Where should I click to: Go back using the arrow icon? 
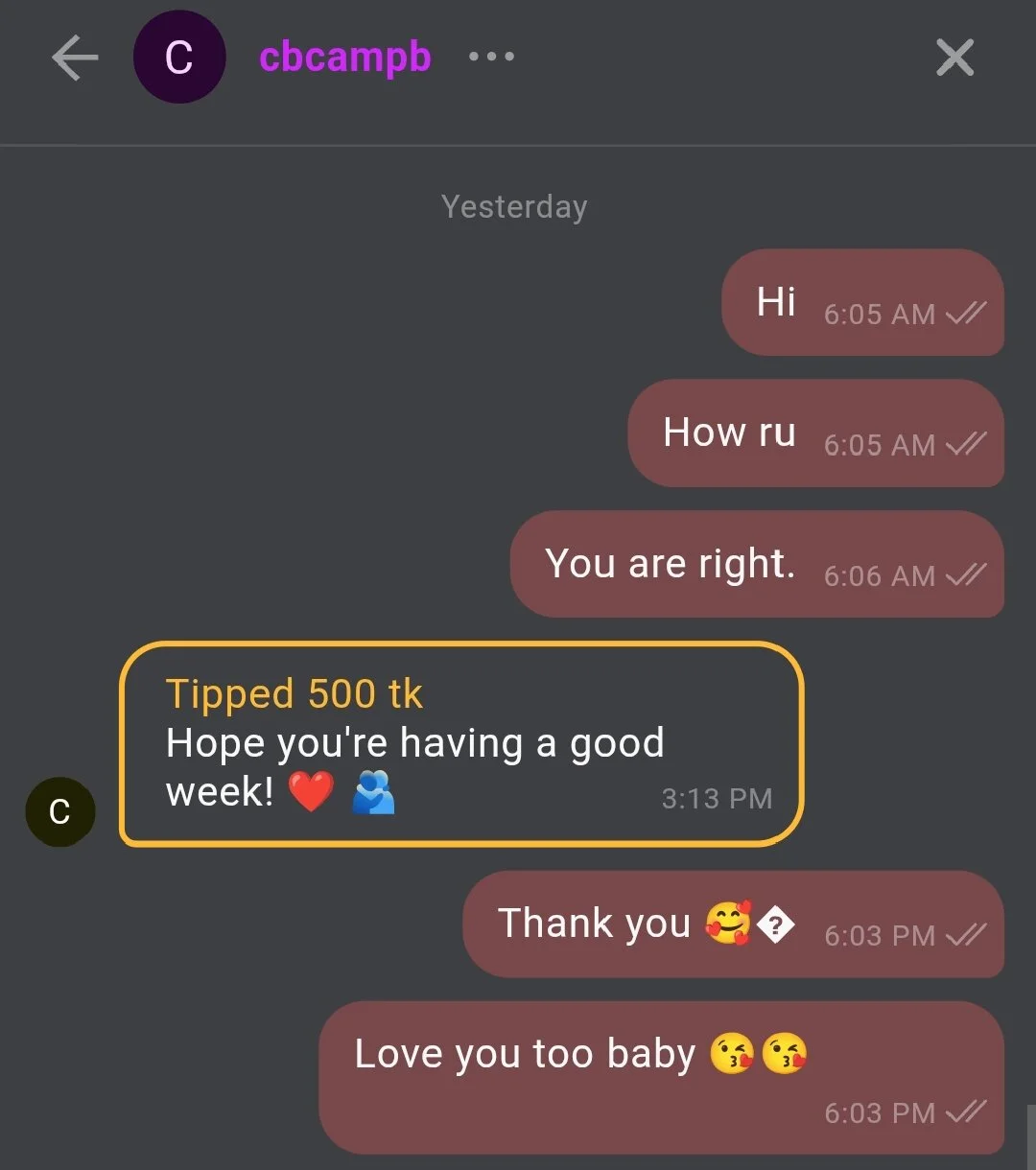click(75, 58)
